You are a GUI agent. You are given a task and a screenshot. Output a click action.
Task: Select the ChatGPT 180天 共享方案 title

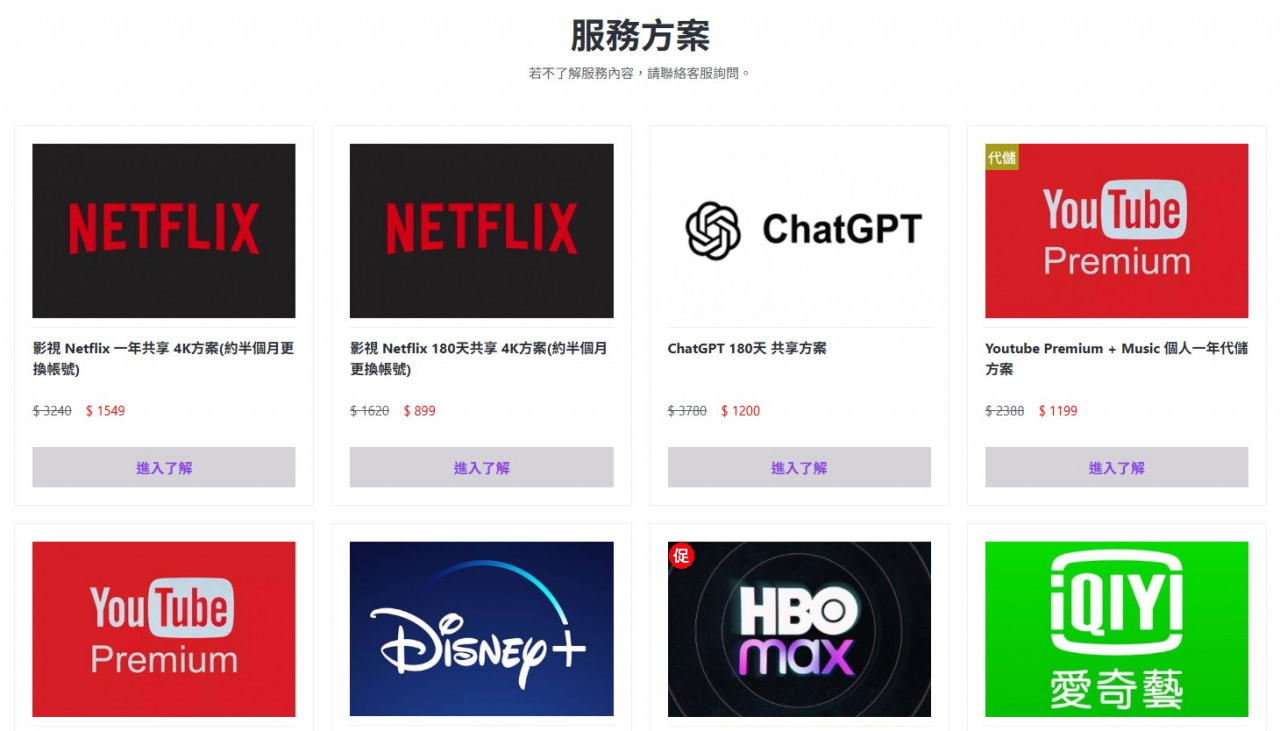click(x=747, y=348)
